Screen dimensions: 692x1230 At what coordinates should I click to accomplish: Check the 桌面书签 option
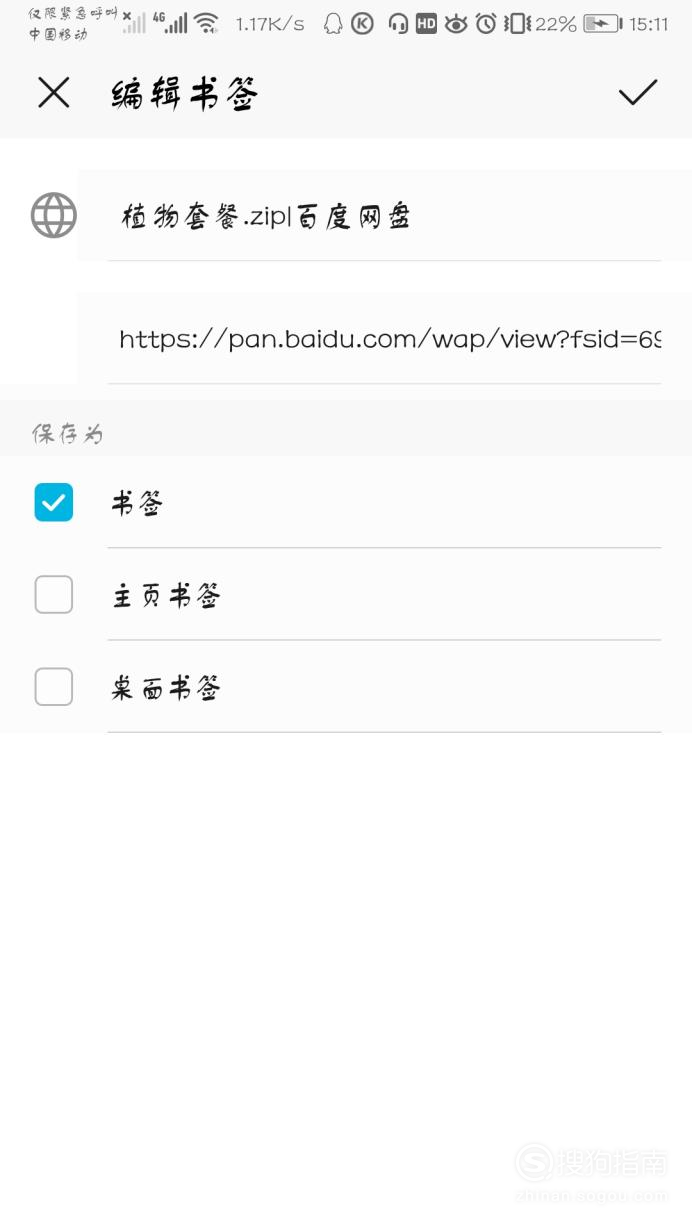point(54,687)
